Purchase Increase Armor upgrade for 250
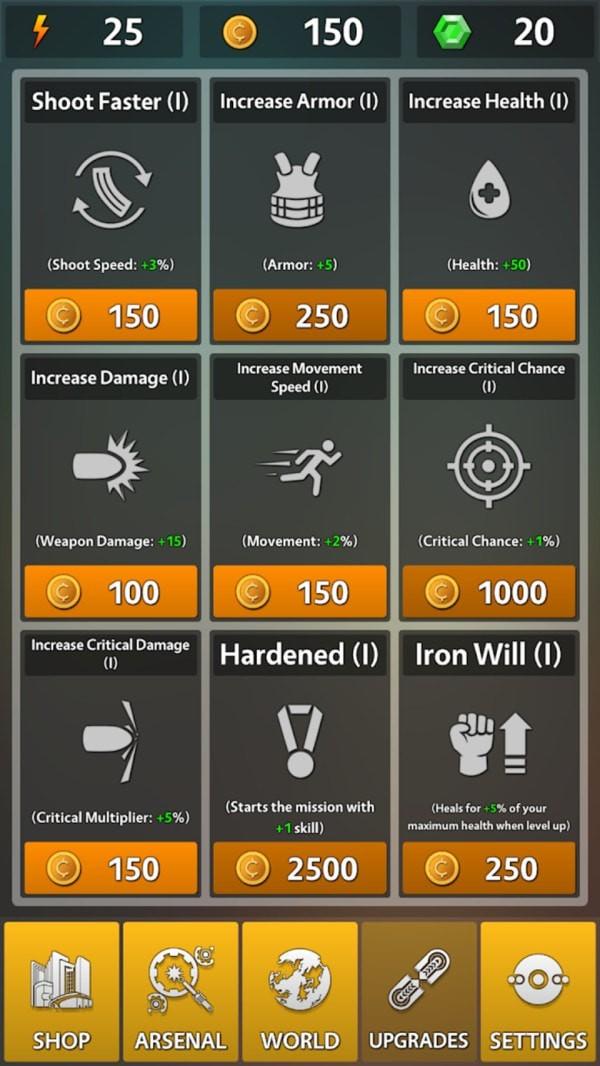 [x=299, y=316]
